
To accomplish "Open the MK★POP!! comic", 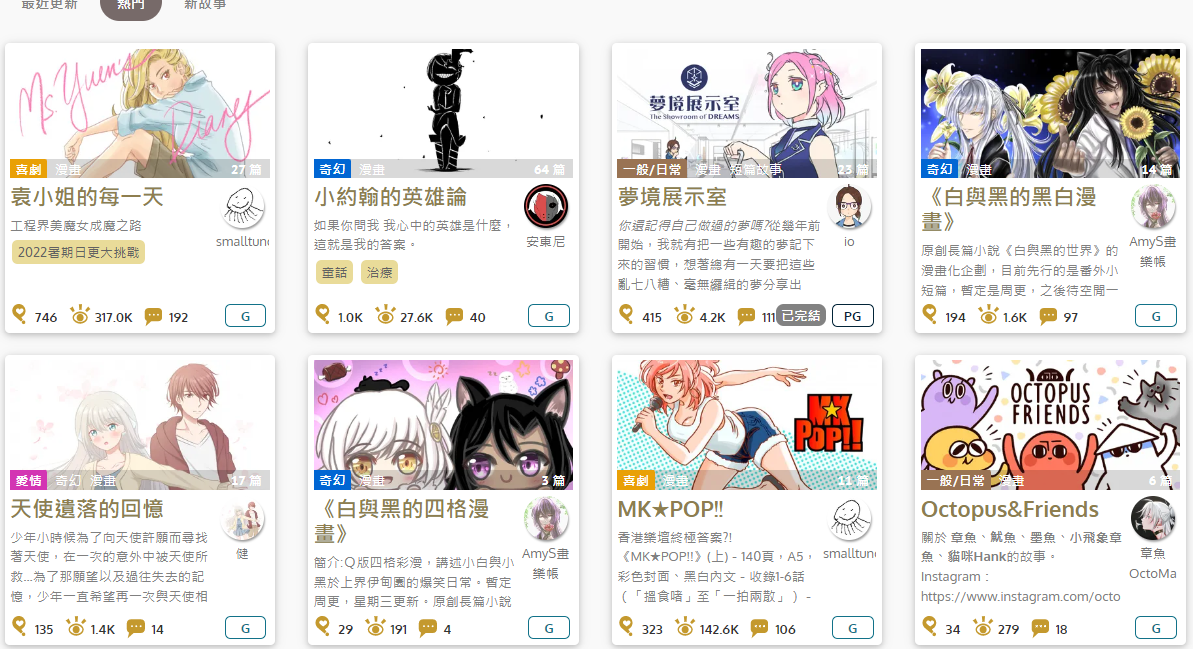I will coord(670,509).
